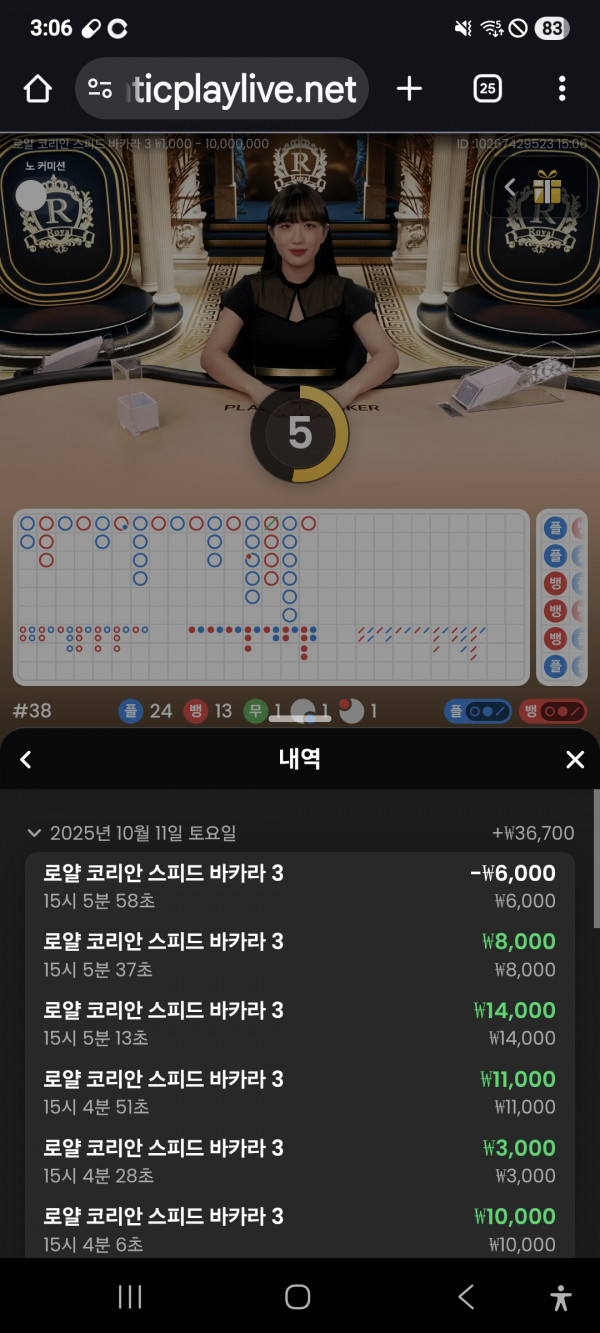Open the gift box promotions icon
Screen dimensions: 600x1333
(x=547, y=187)
